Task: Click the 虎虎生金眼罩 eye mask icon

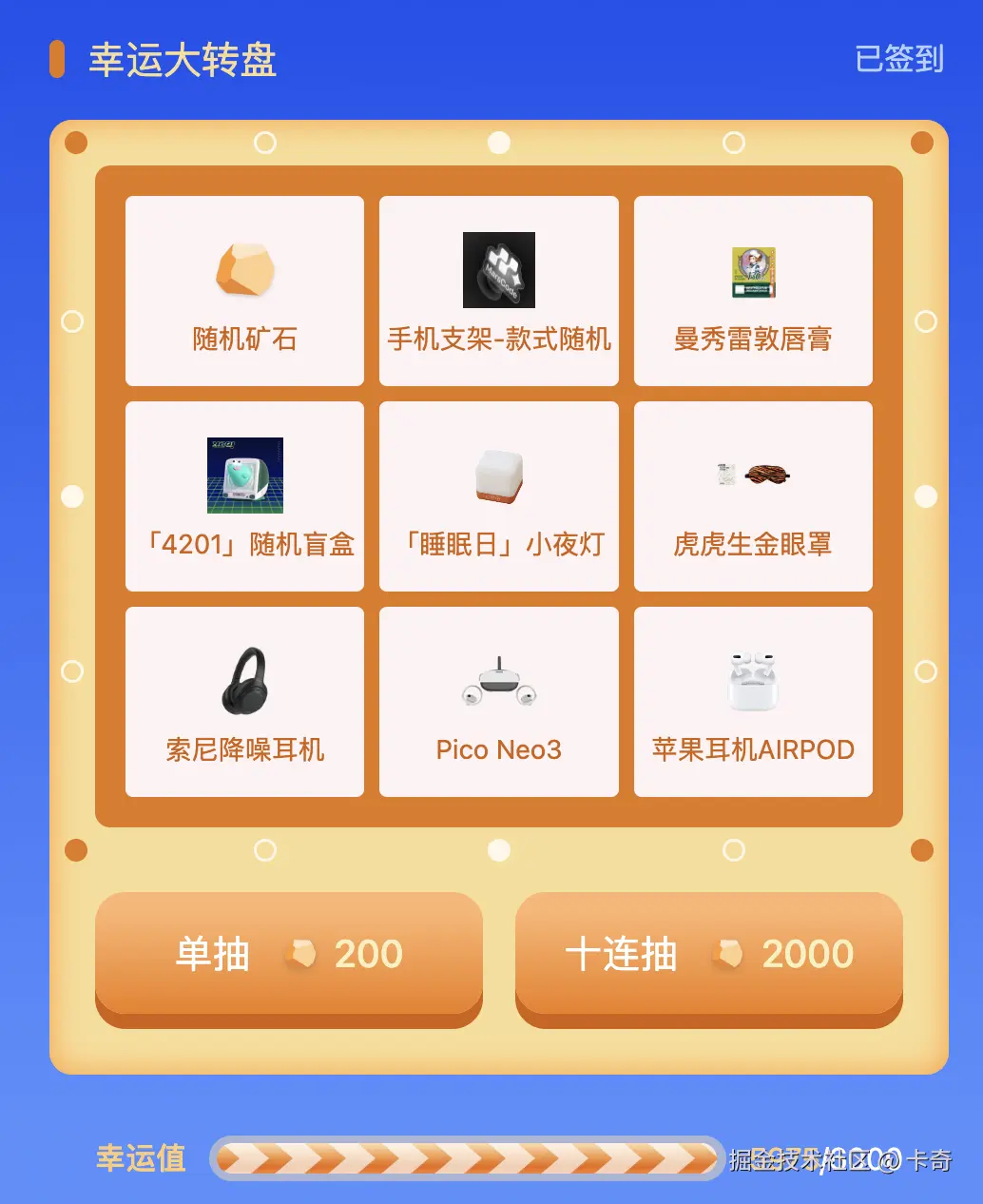Action: (x=752, y=475)
